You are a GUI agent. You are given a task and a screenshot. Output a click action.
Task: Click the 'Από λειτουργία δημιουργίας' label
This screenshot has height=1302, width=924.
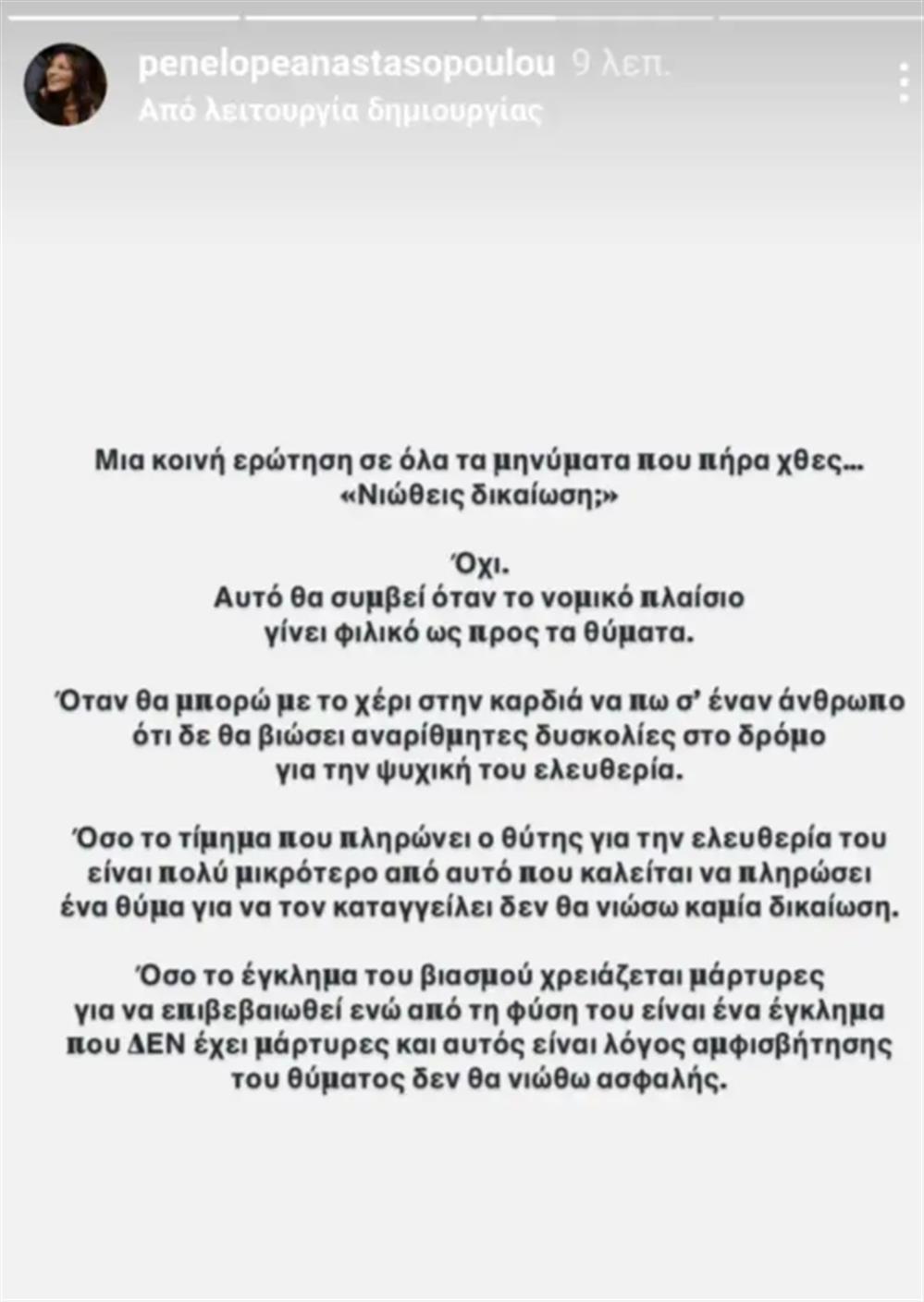click(342, 109)
